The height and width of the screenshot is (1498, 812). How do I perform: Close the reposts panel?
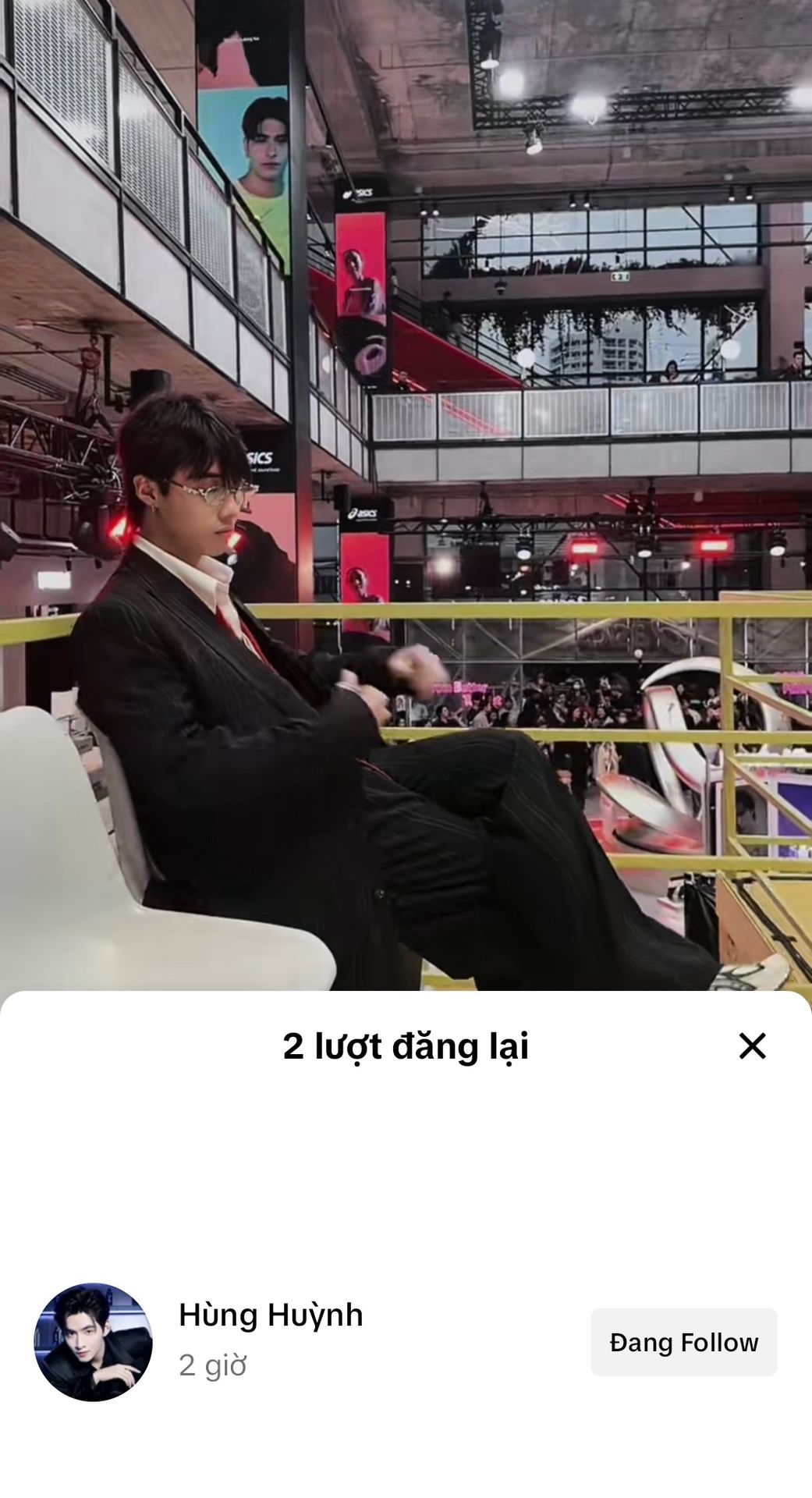(x=752, y=1045)
